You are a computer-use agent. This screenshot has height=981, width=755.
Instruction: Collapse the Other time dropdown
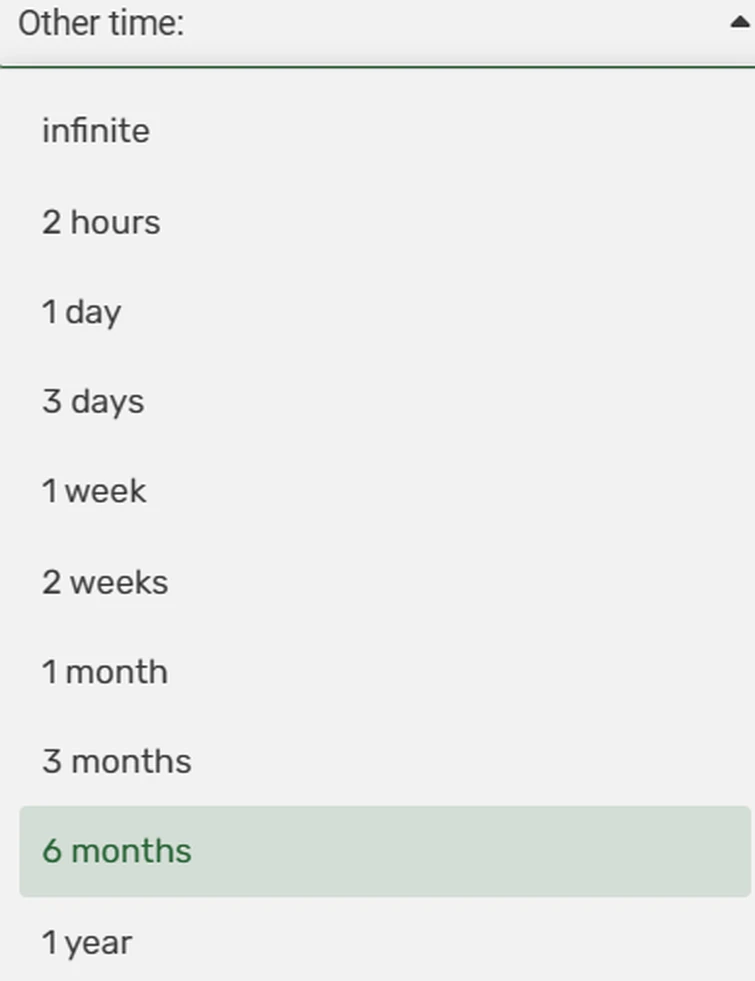[738, 24]
